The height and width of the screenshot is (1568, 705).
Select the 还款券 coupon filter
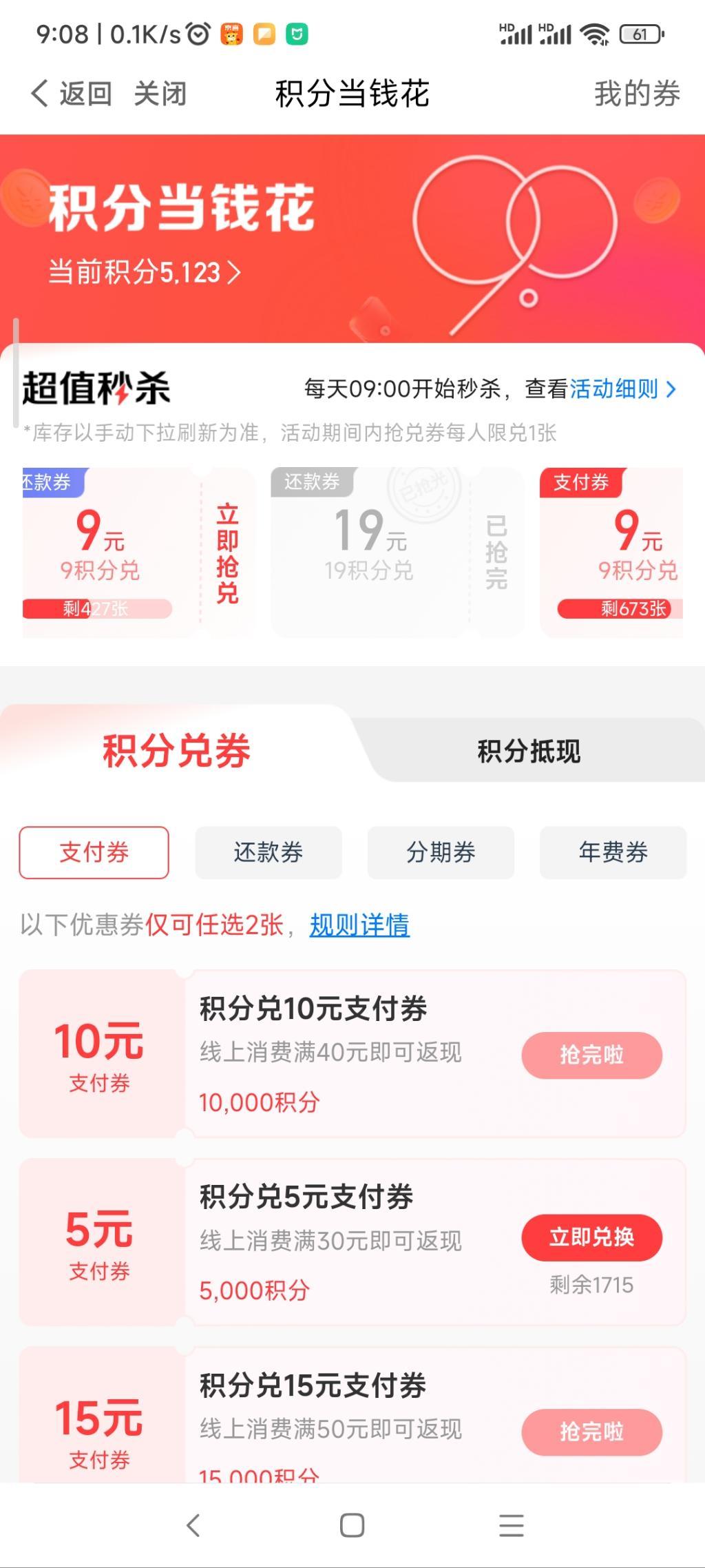coord(268,853)
